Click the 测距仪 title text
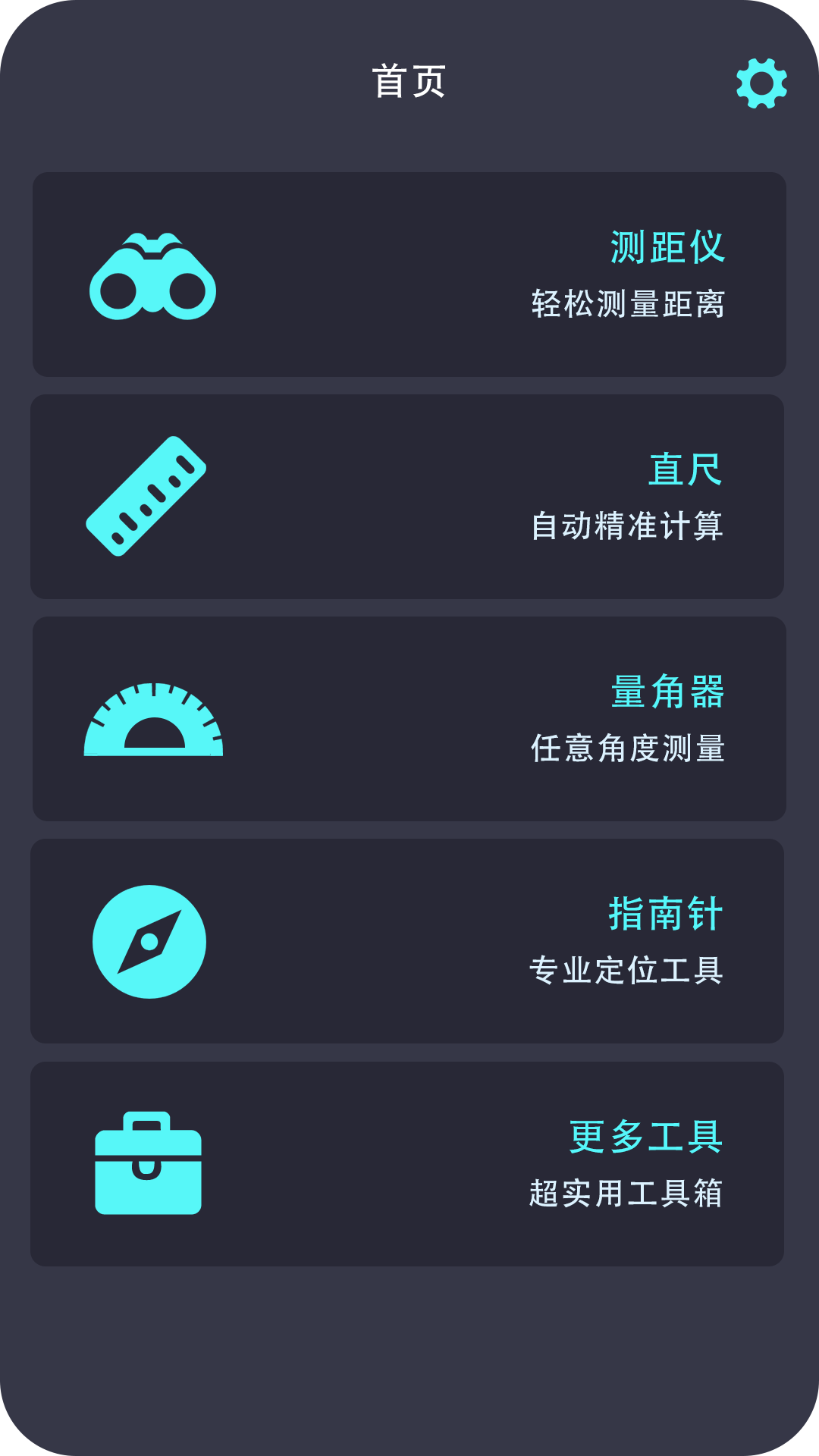 coord(666,250)
